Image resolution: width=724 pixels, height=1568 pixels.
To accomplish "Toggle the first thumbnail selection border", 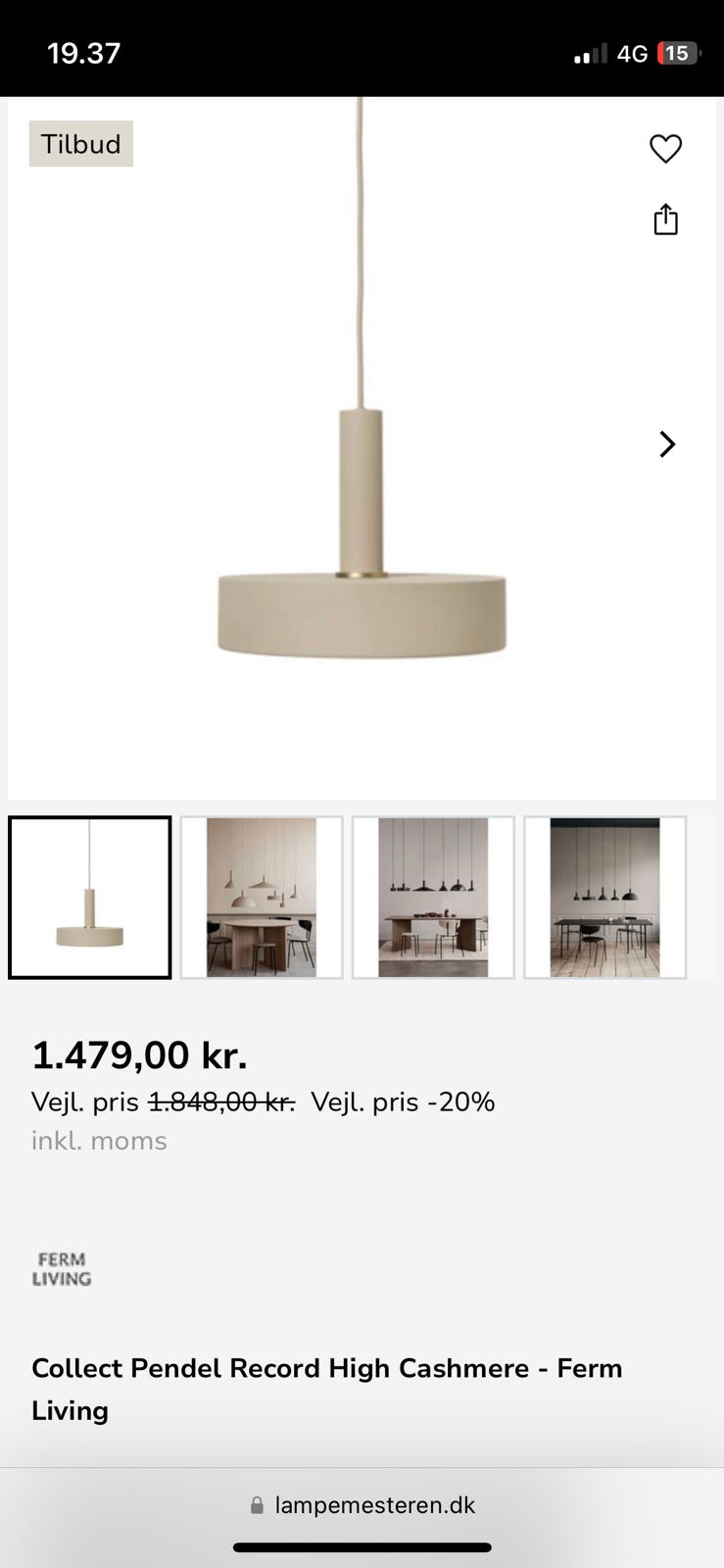I will [x=89, y=897].
